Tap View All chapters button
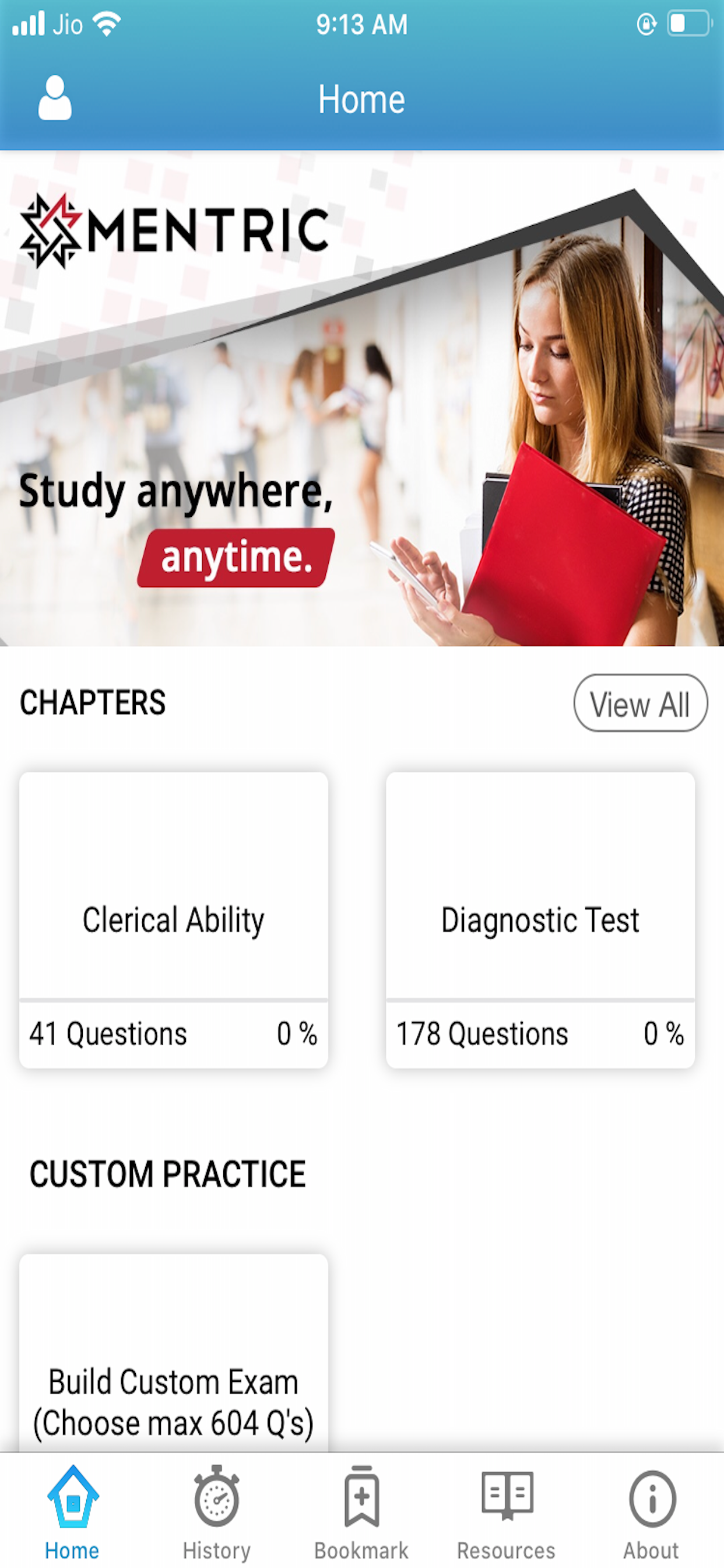 640,703
